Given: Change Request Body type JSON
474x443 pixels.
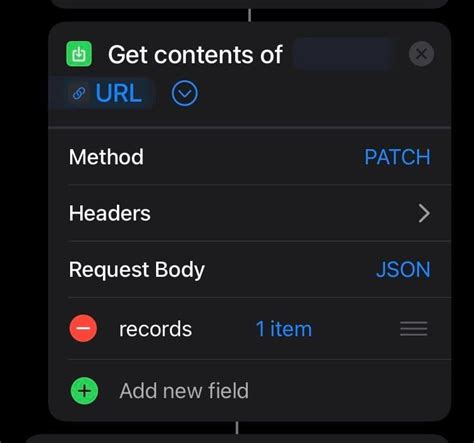Looking at the screenshot, I should [403, 269].
